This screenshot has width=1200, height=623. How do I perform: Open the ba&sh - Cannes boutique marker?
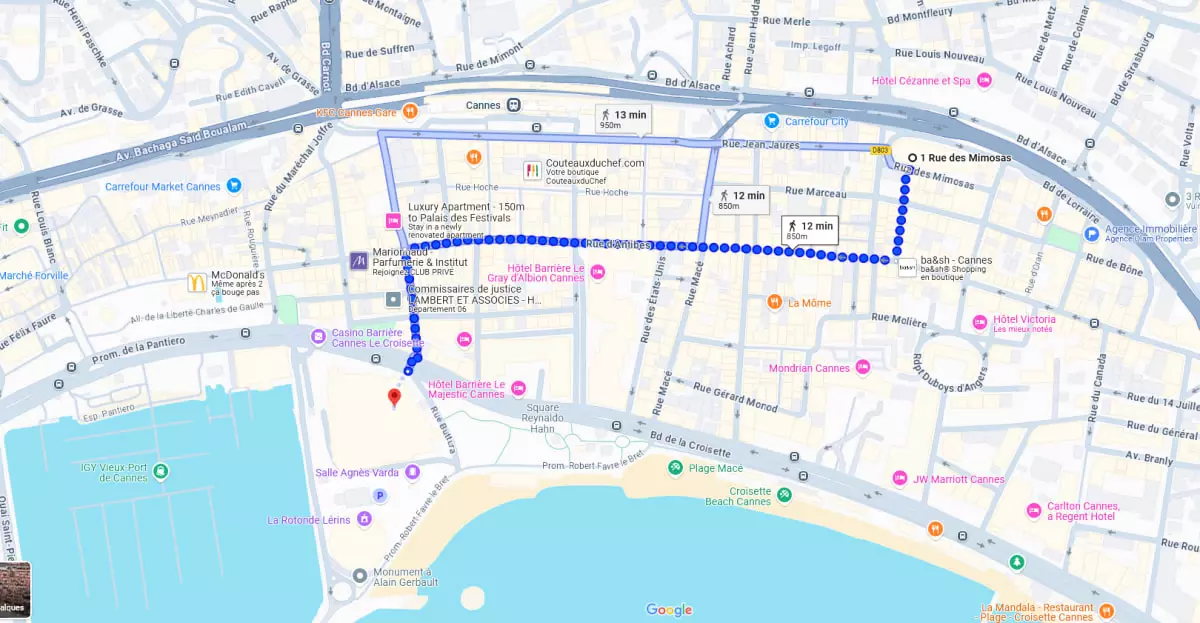point(907,267)
